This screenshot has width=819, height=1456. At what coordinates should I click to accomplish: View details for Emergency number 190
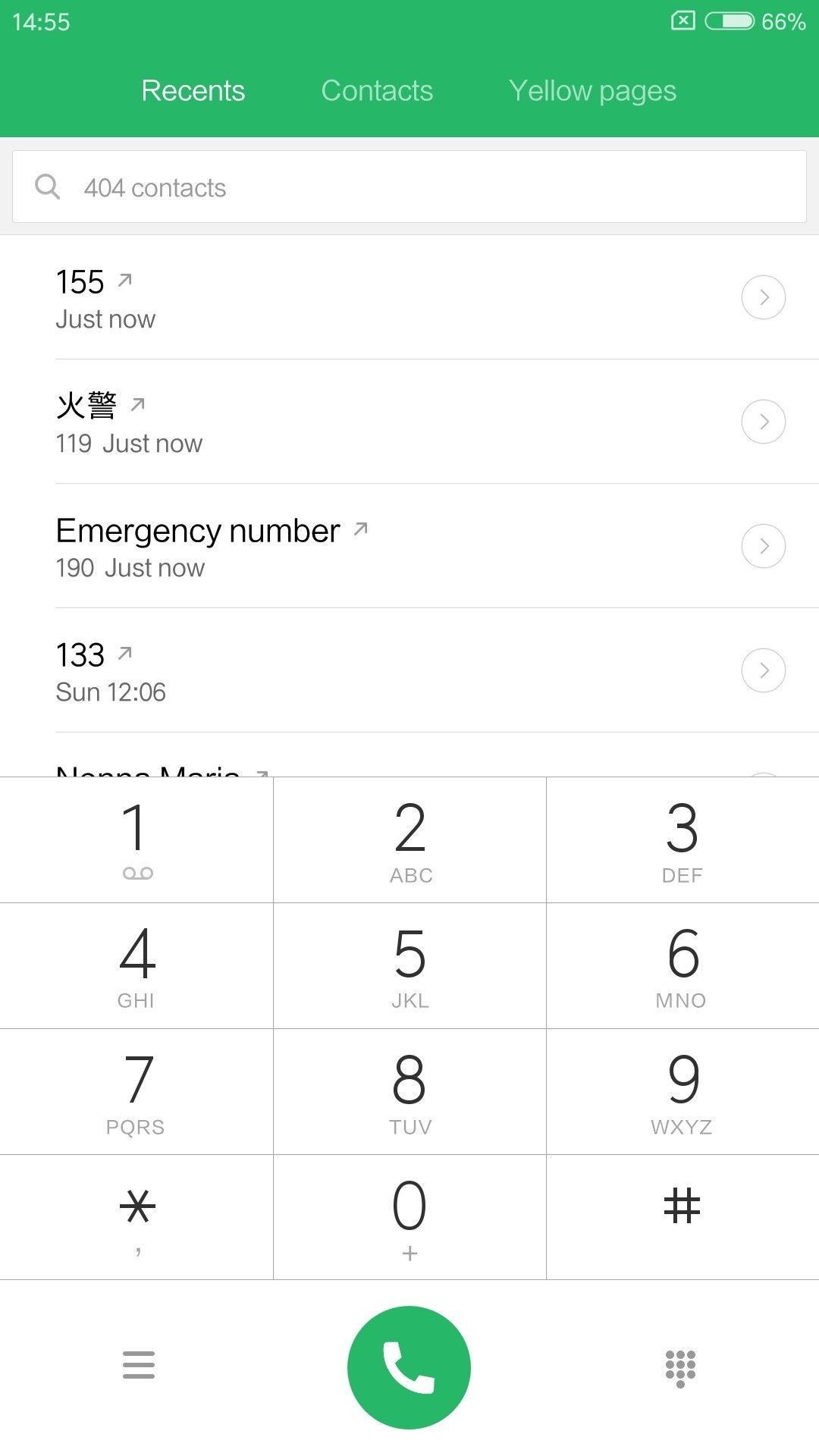tap(763, 546)
